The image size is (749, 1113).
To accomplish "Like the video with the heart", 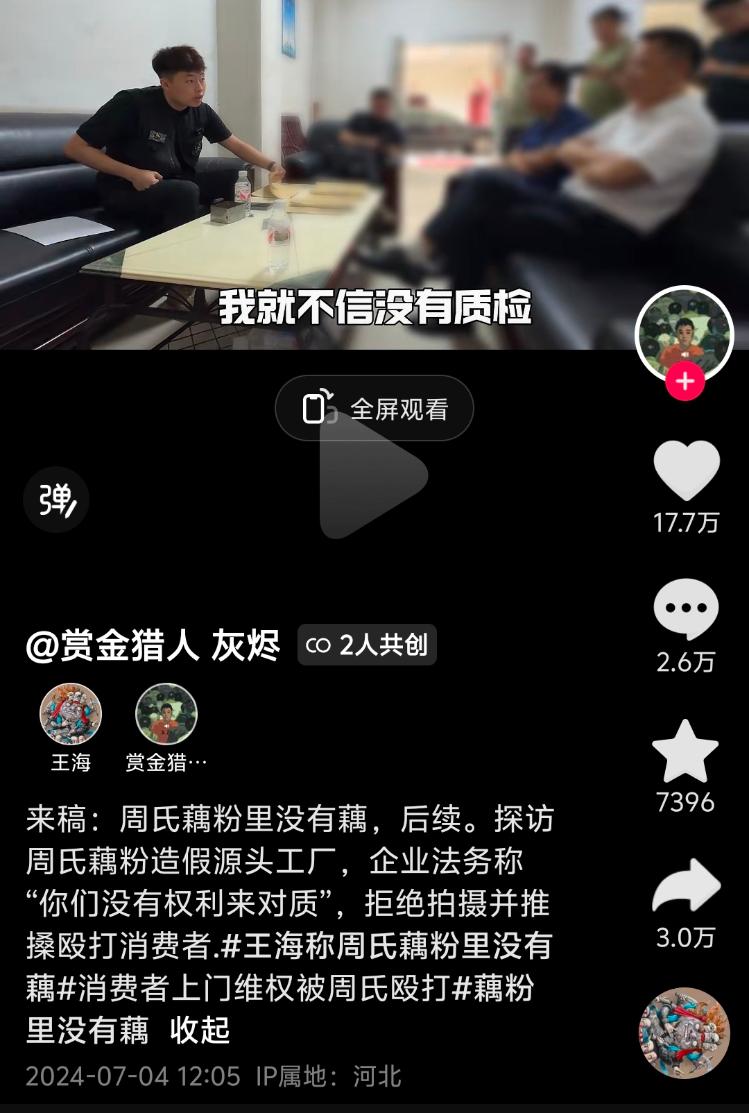I will (x=686, y=471).
